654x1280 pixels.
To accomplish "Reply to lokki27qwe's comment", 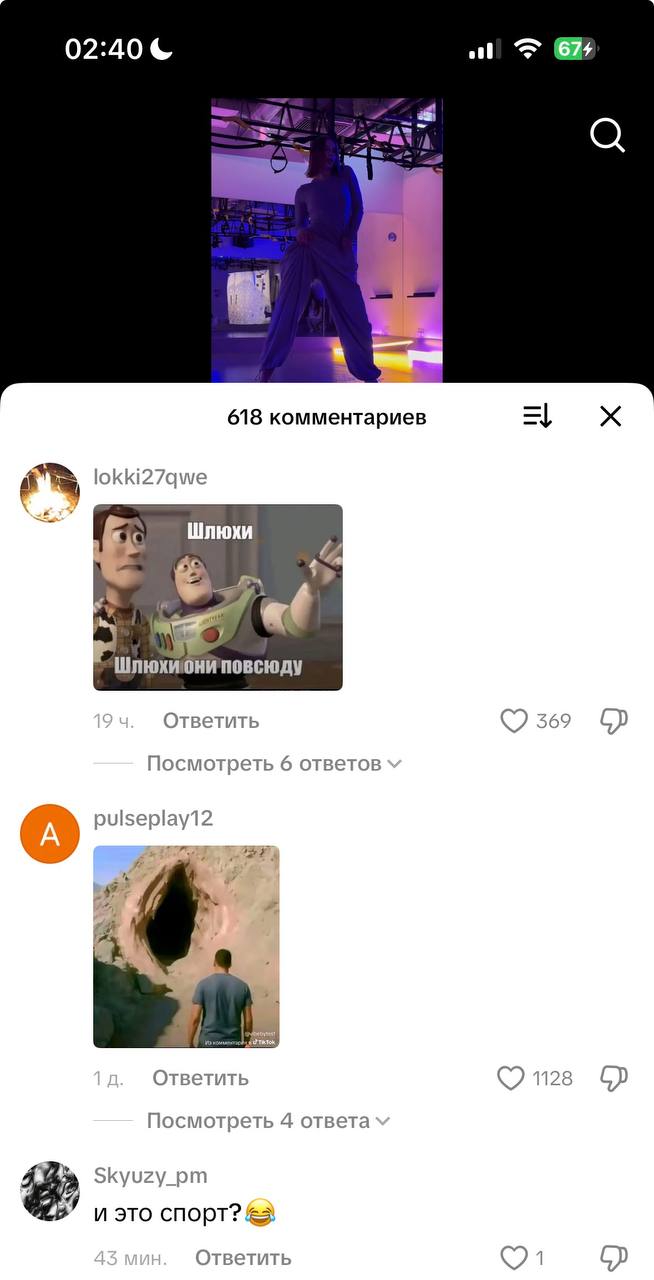I will [211, 721].
